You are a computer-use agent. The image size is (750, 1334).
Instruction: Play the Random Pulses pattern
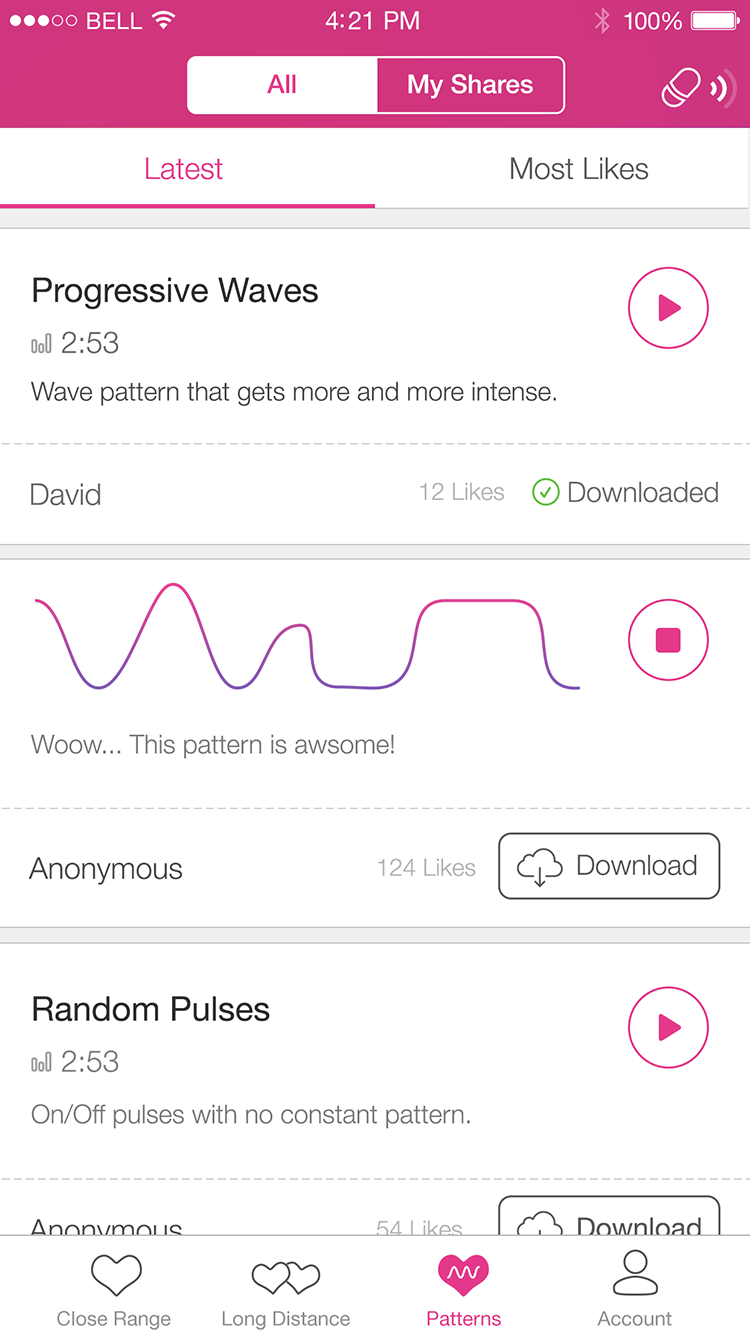668,1027
